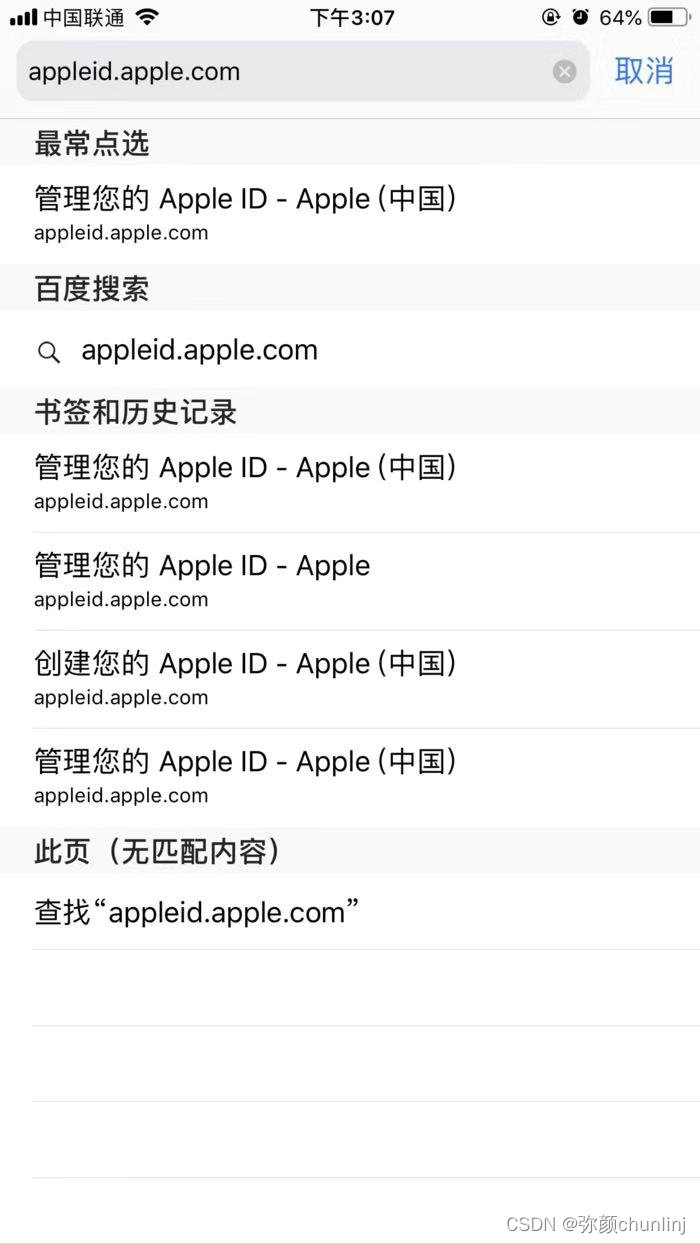Select 查找 "appleid.apple.com" on this page
Screen dimensions: 700x1244
coord(350,911)
